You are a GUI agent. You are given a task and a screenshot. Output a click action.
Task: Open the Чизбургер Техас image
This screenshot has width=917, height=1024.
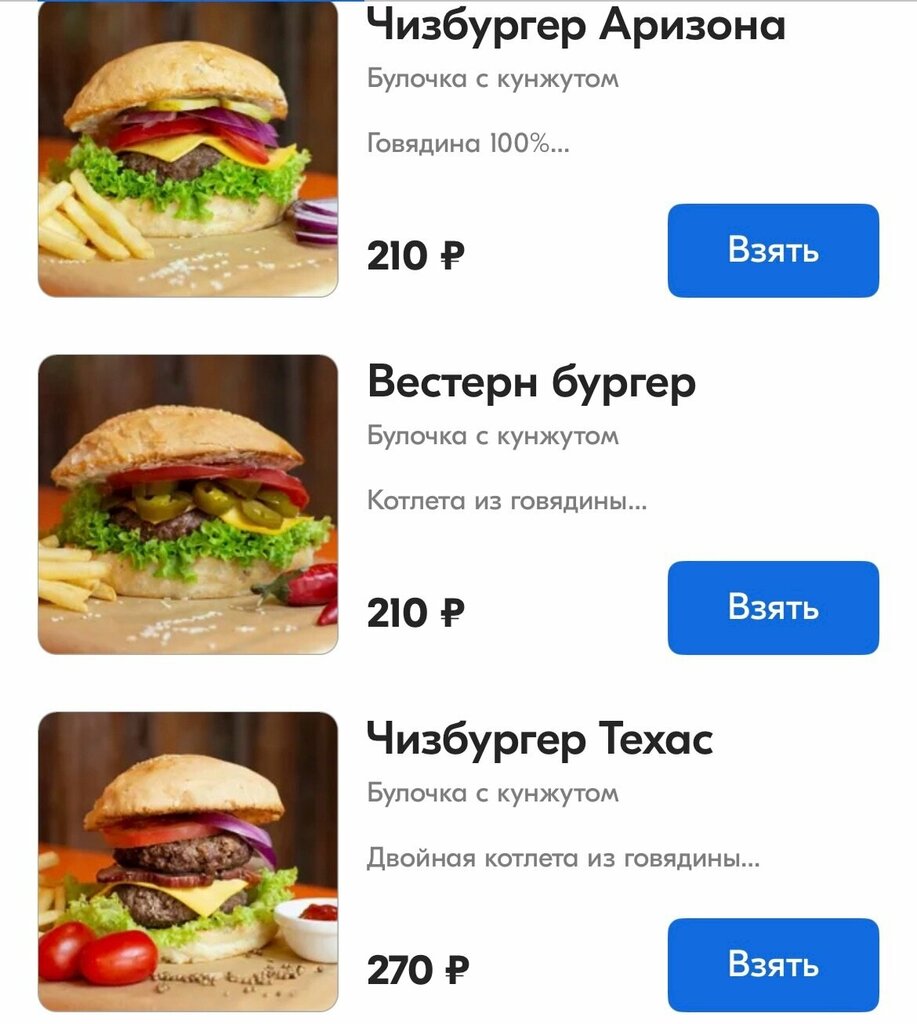click(x=188, y=862)
